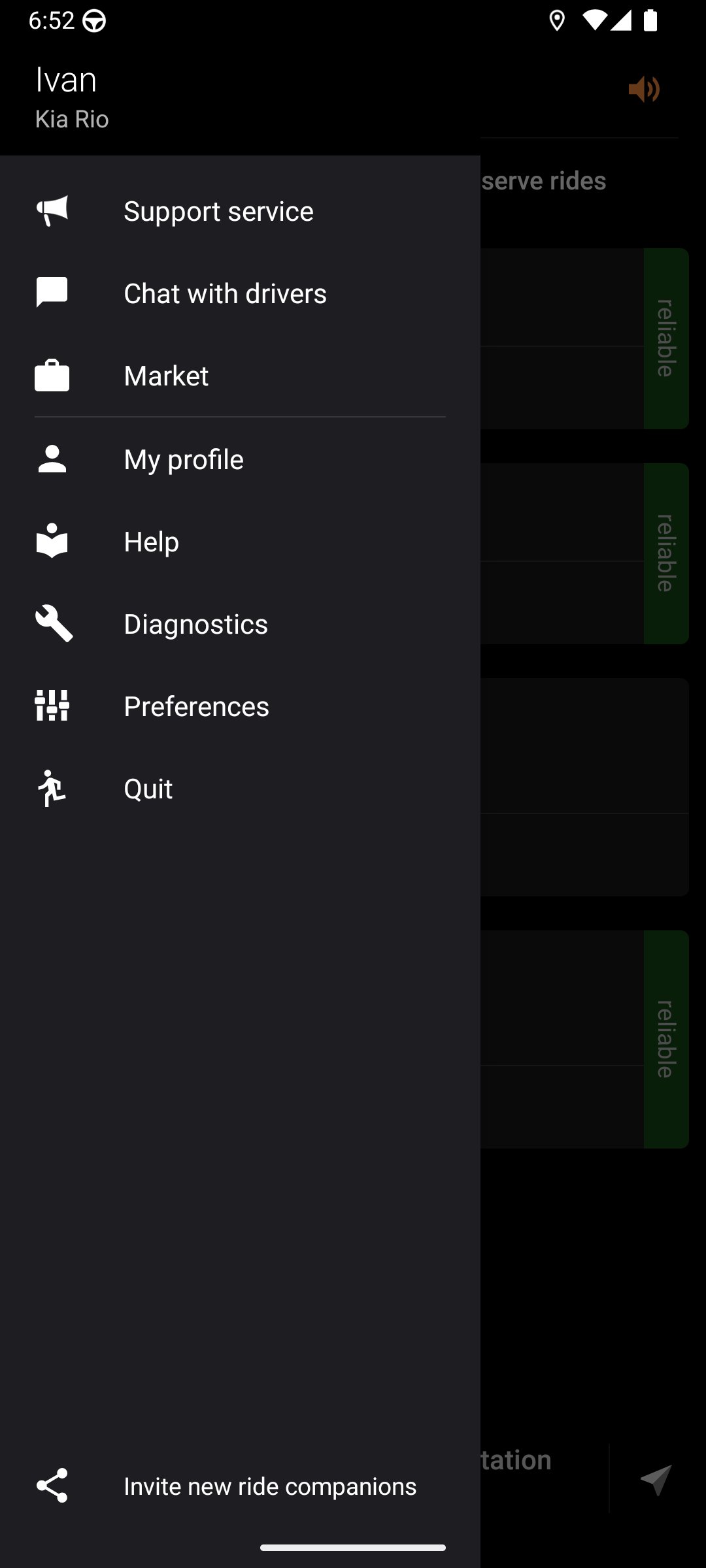Open Support service
Screen dimensions: 706x1568
tap(218, 211)
